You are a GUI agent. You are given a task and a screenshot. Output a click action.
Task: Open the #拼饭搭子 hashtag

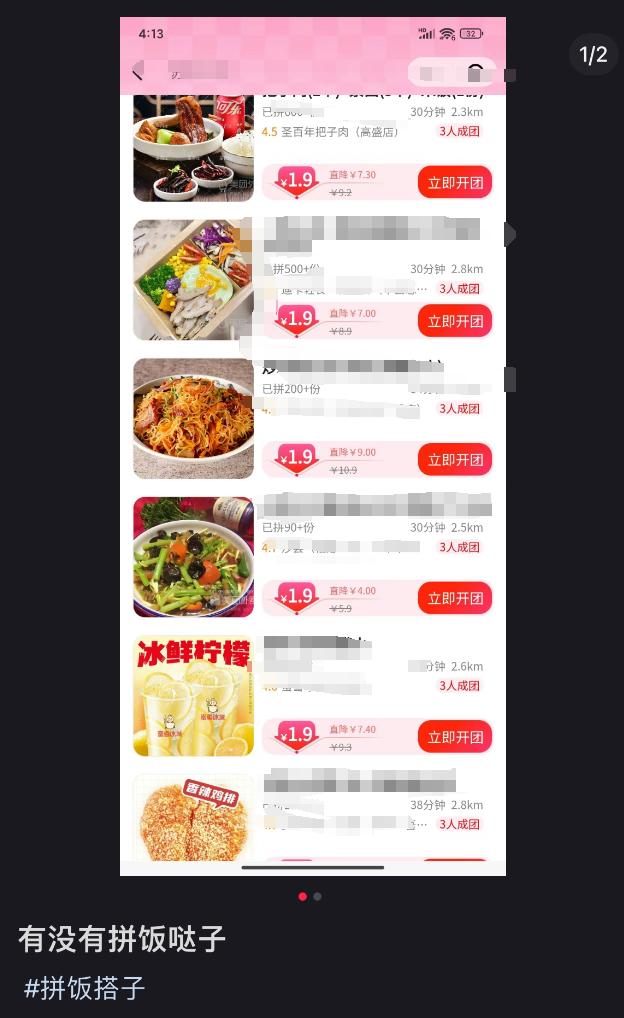pos(85,988)
